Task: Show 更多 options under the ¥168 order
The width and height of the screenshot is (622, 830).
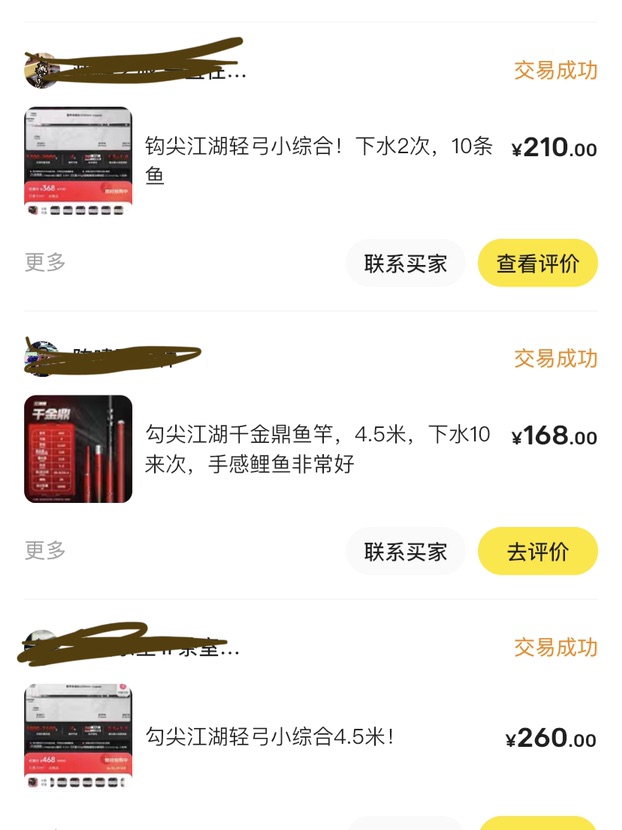Action: (x=45, y=550)
